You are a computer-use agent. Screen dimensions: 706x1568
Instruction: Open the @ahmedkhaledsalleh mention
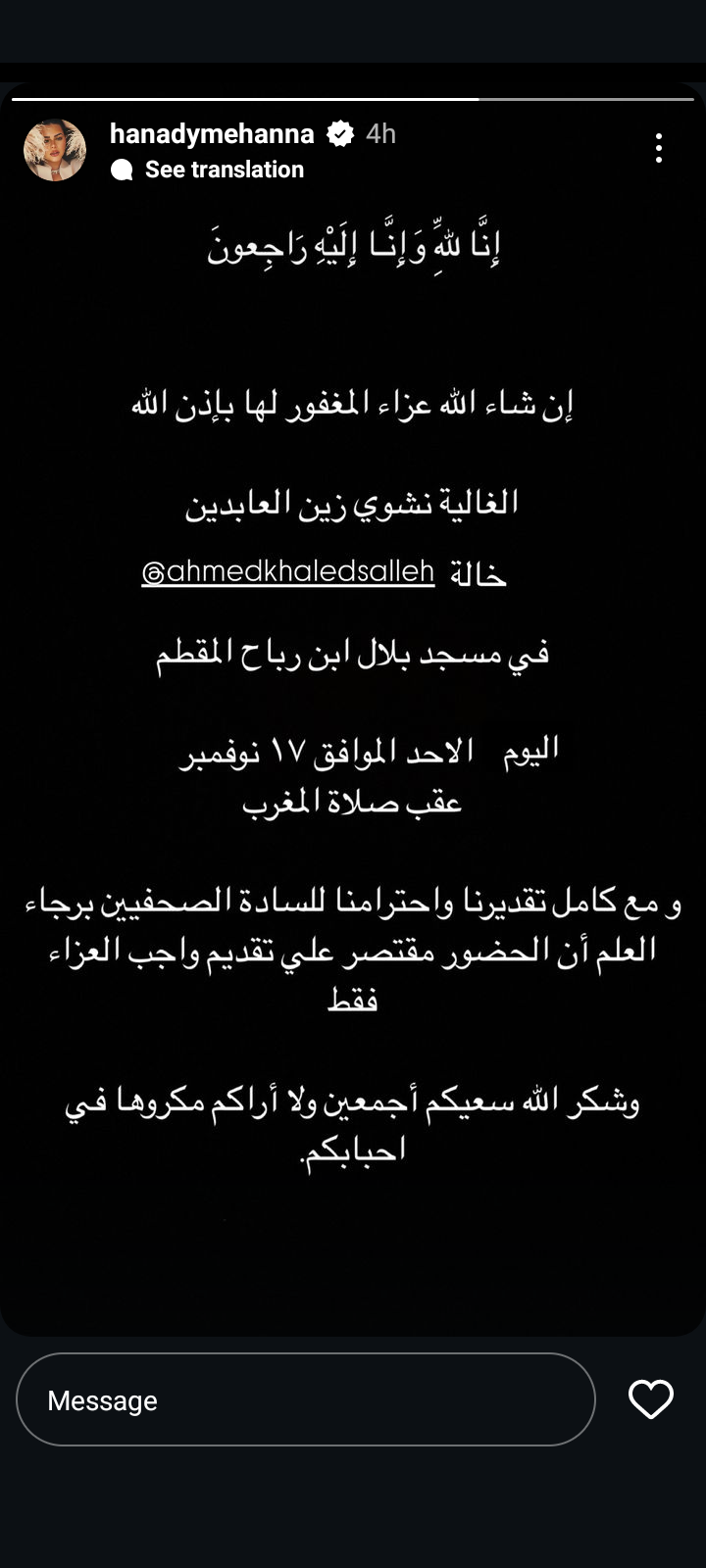pyautogui.click(x=288, y=571)
